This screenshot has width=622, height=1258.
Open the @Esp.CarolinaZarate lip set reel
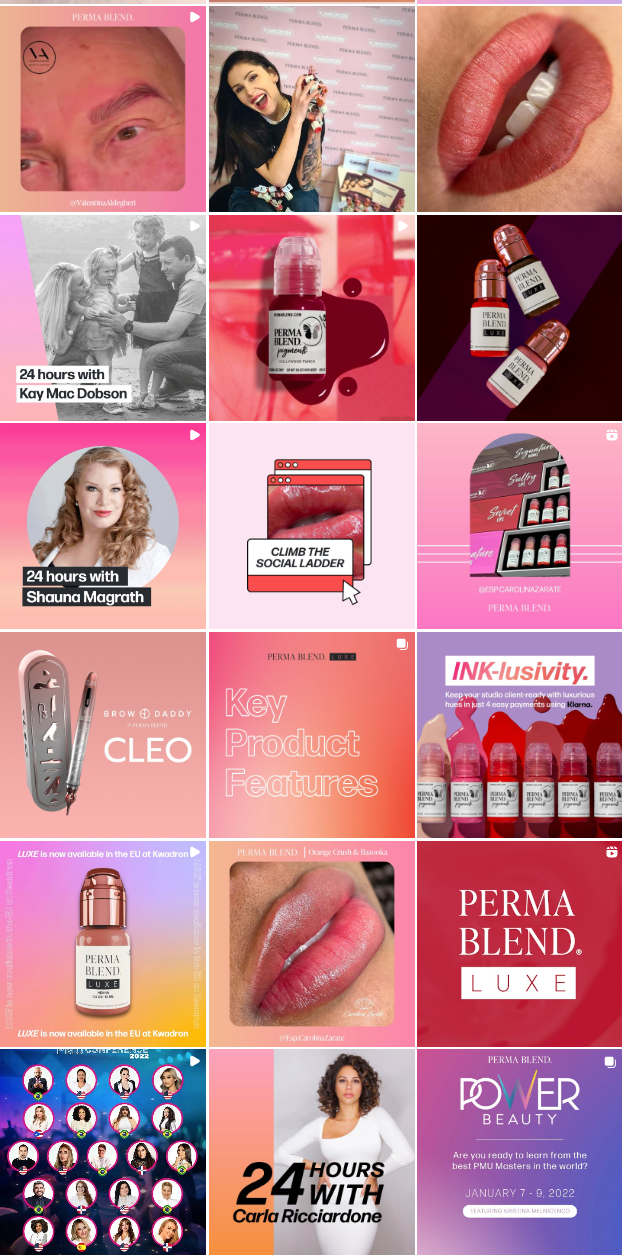(519, 525)
